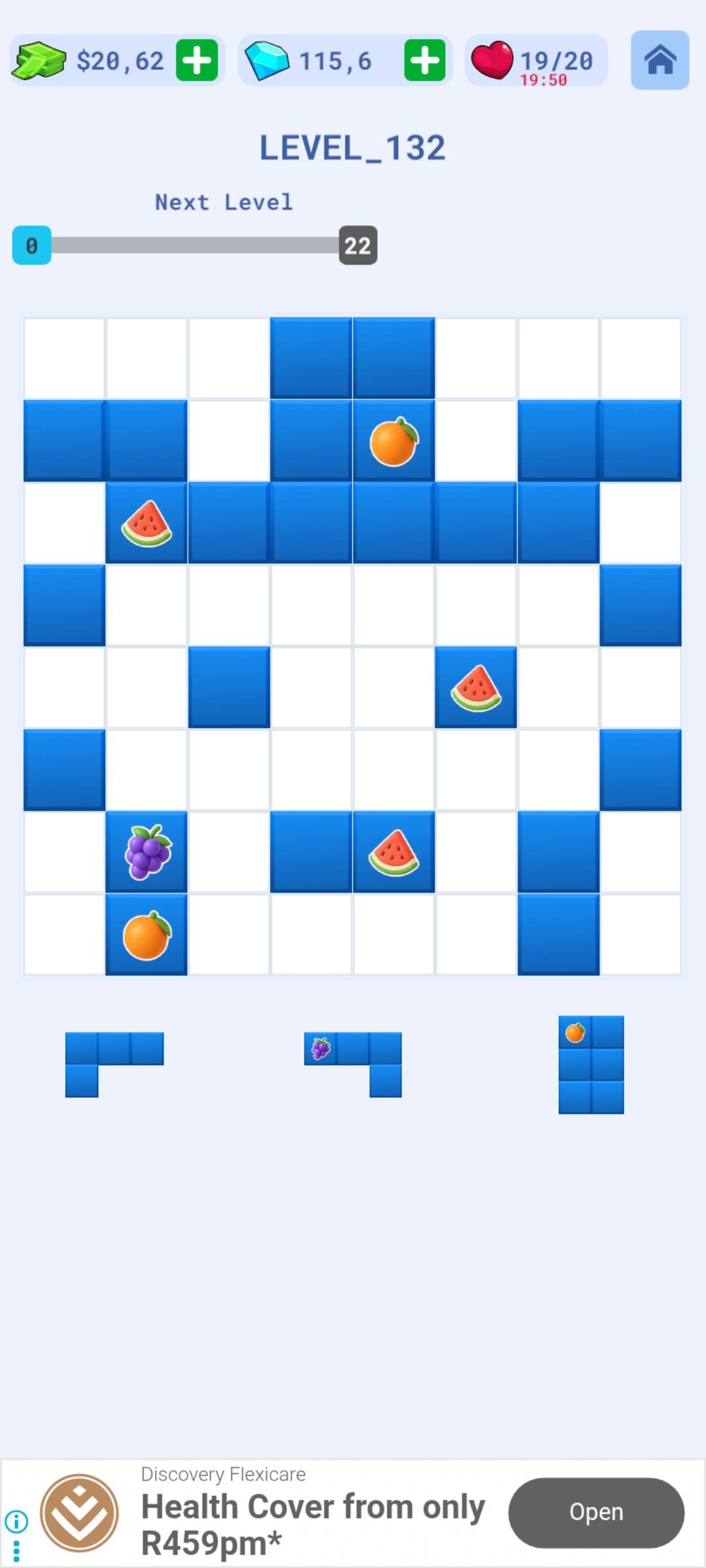Go to the home screen
Screen dimensions: 706x1568
[660, 60]
